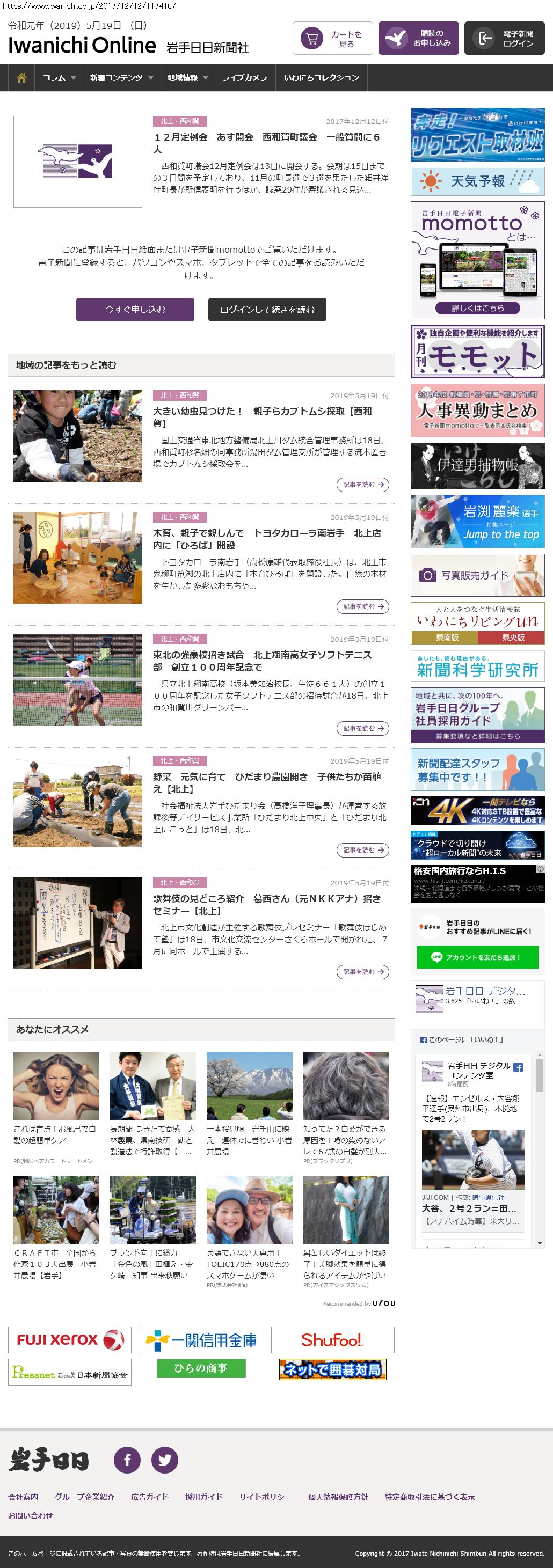This screenshot has width=553, height=1568.
Task: Open ライブカメラ page
Action: (244, 78)
